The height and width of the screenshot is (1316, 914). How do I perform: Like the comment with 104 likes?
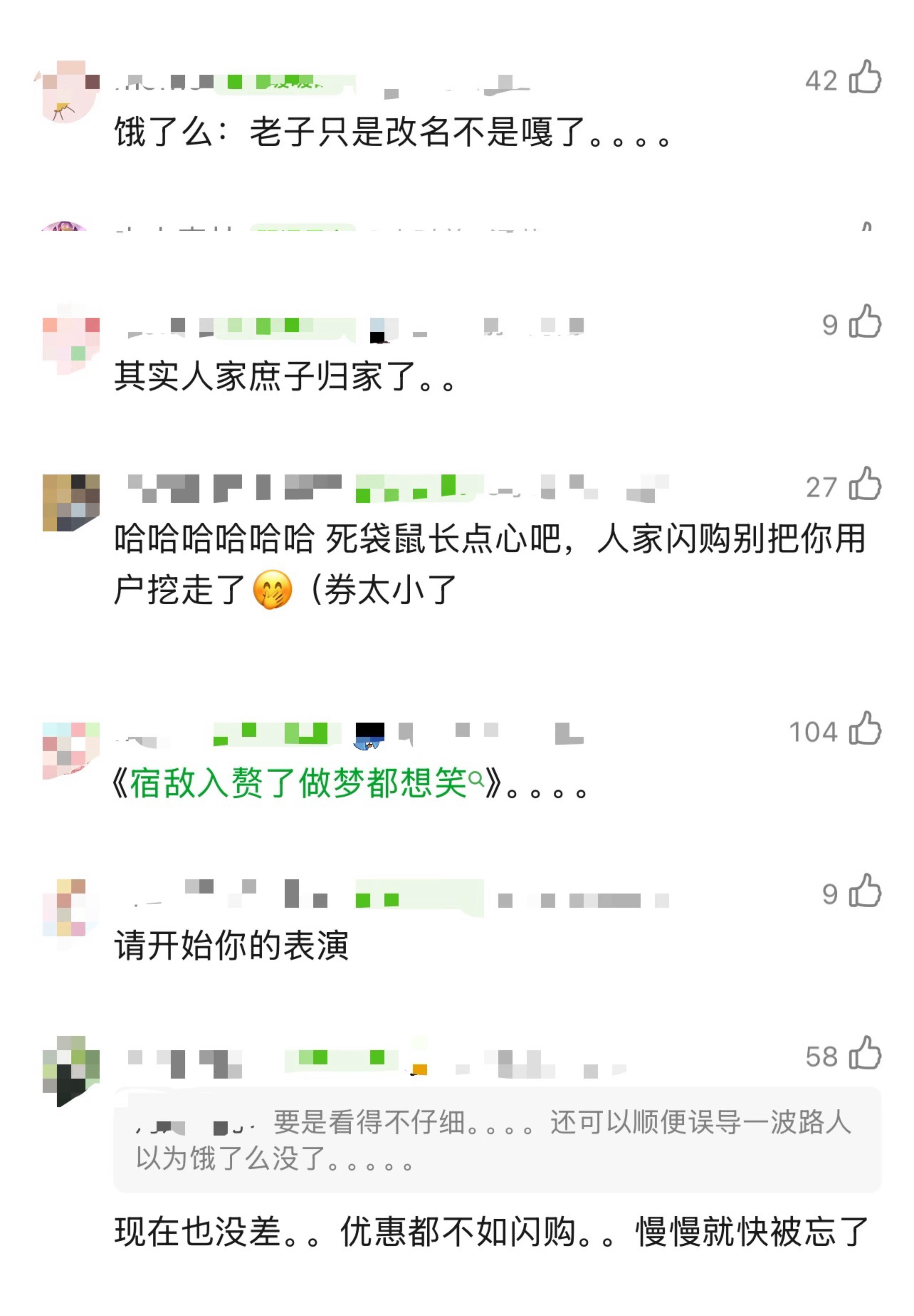coord(864,729)
